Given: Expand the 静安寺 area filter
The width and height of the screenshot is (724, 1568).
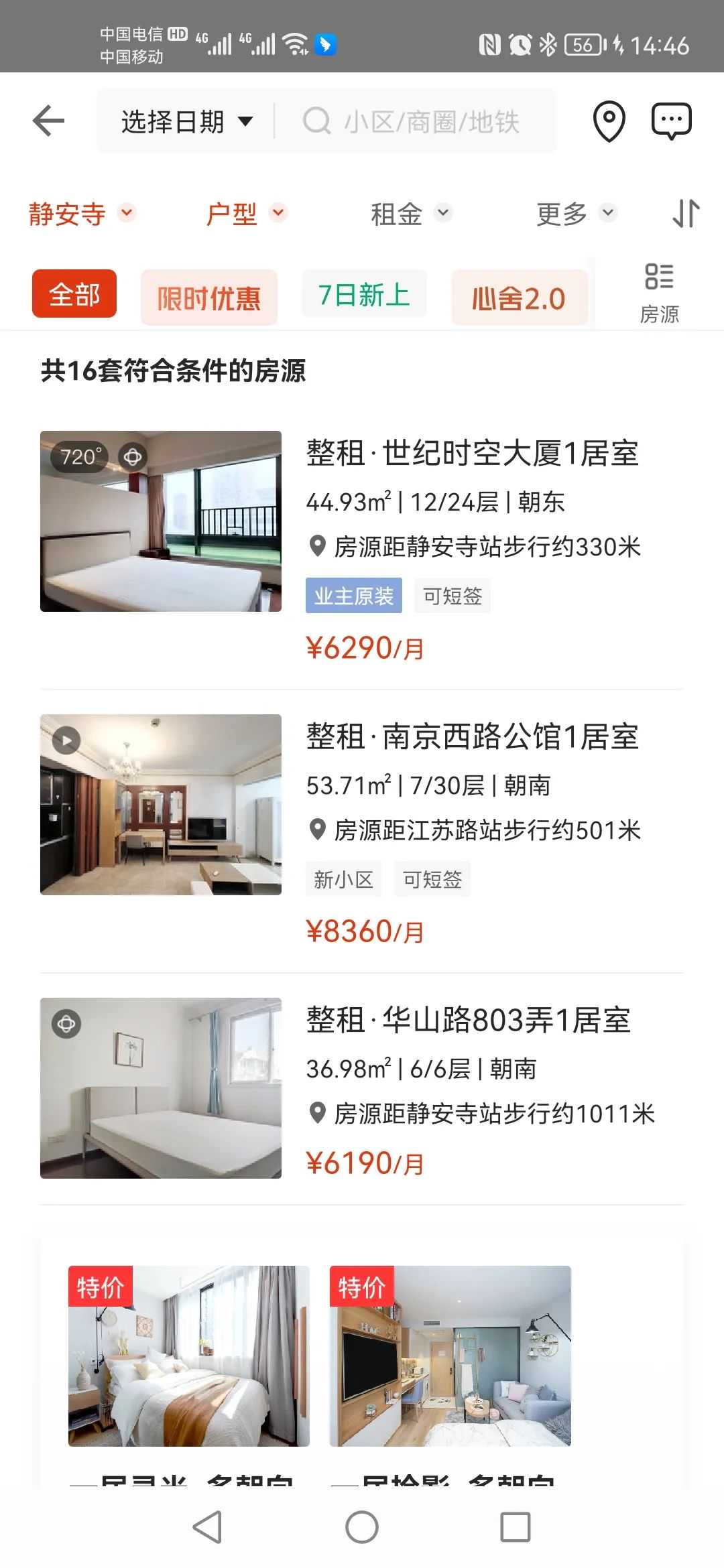Looking at the screenshot, I should 81,214.
